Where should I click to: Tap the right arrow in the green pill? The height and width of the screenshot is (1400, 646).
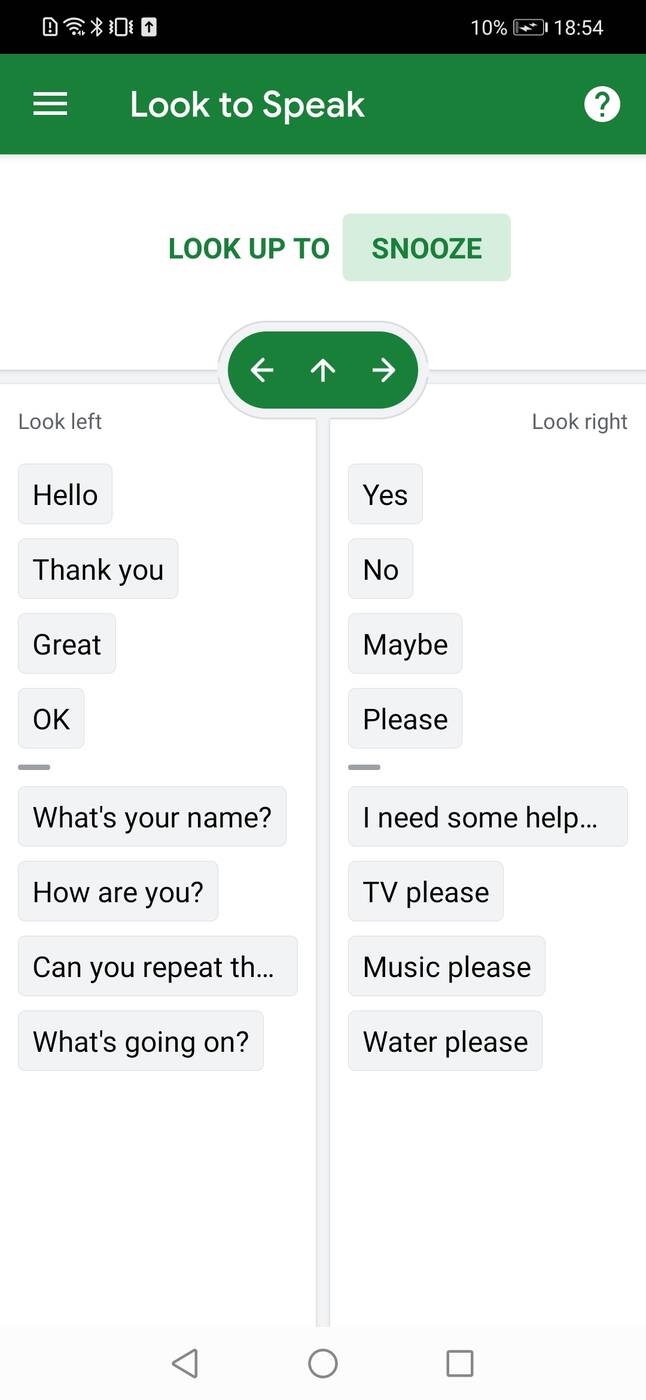point(383,371)
